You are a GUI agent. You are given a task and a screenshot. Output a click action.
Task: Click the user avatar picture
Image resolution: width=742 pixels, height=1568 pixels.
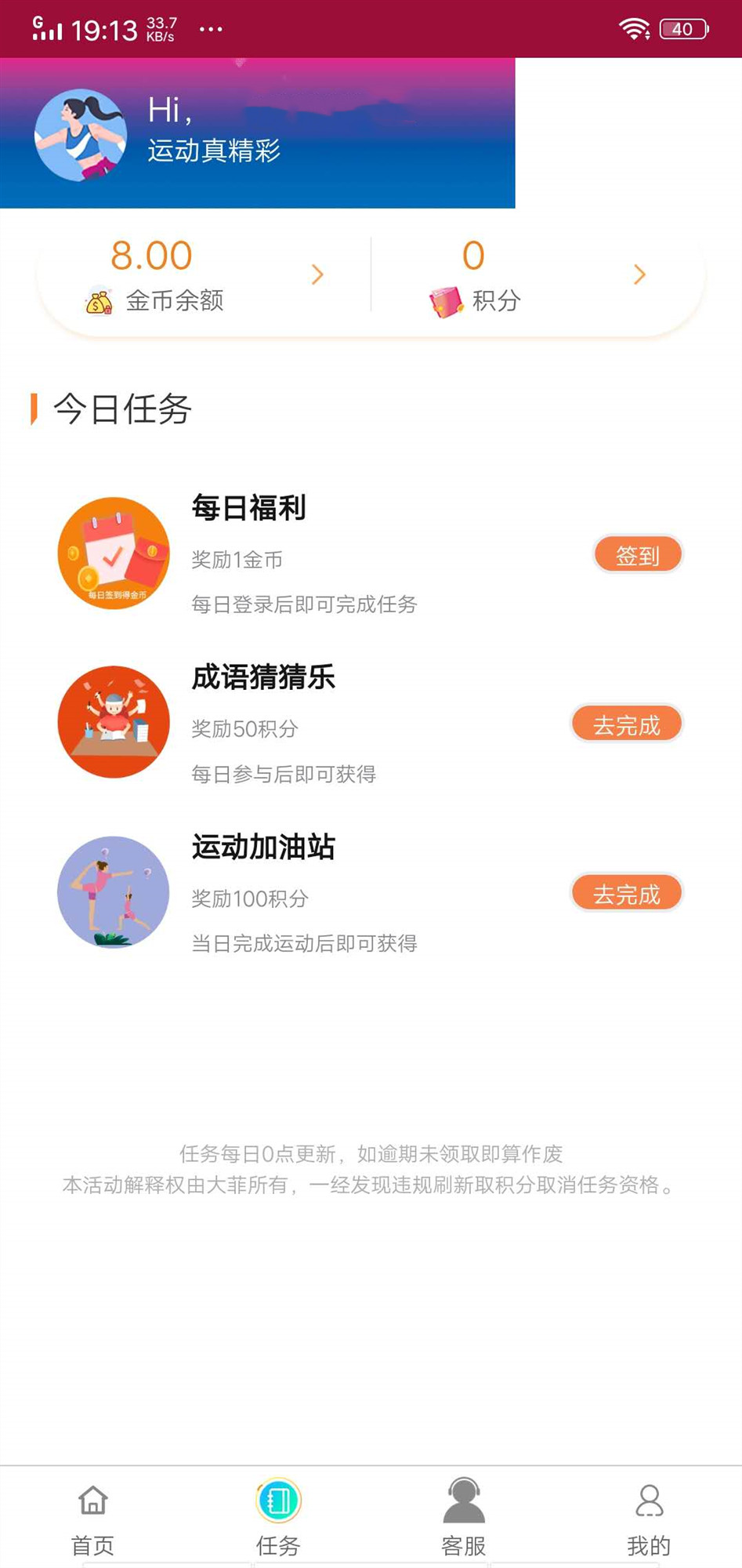78,136
